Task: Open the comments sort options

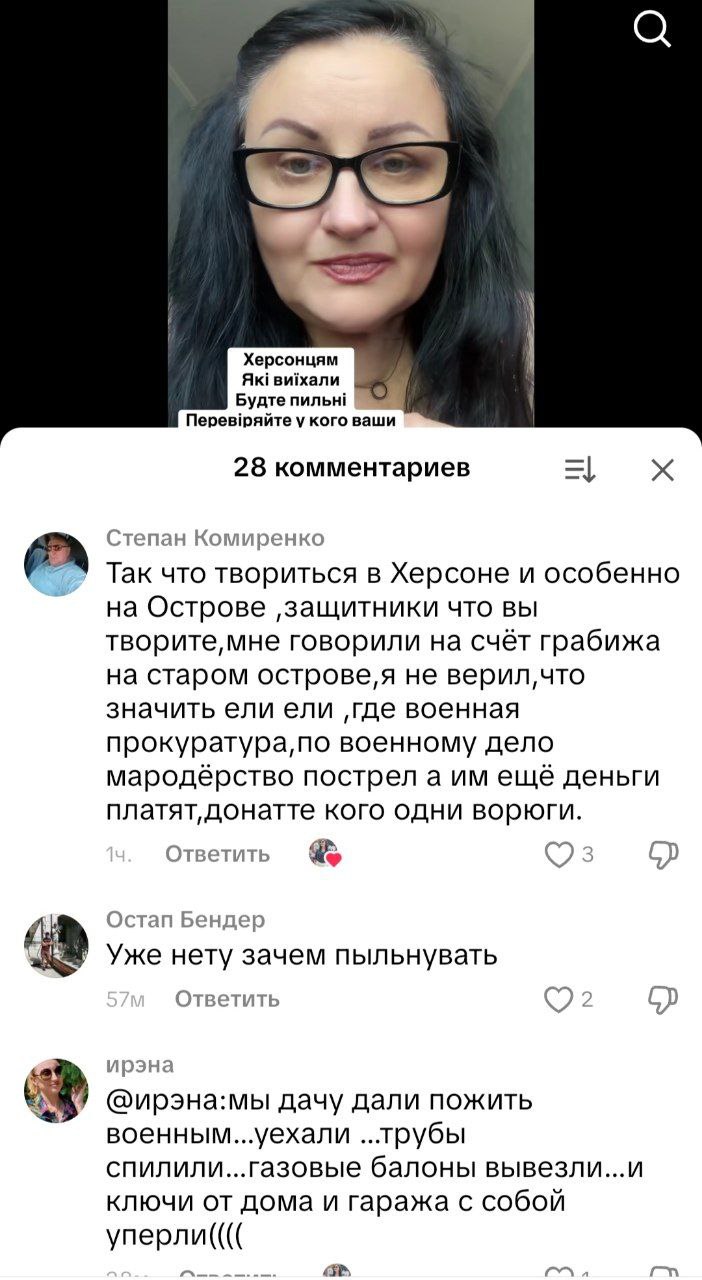Action: click(x=580, y=469)
